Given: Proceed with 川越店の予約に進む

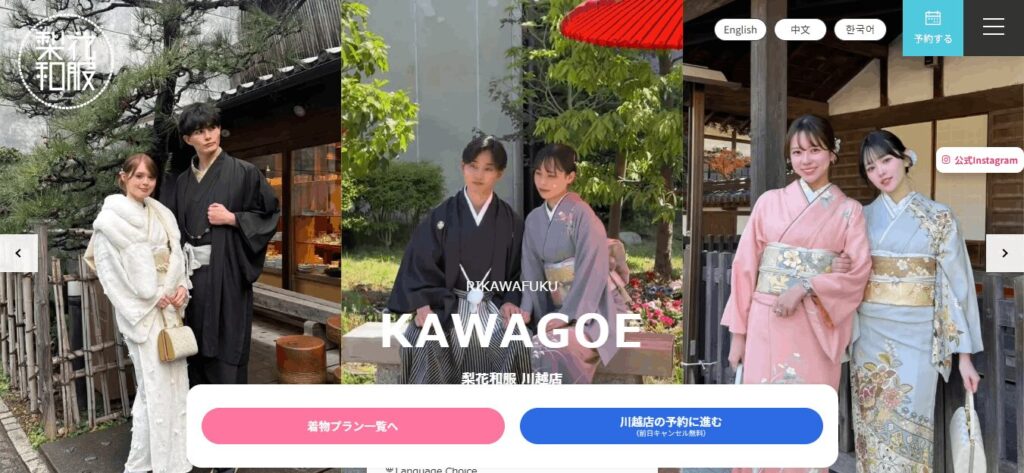Looking at the screenshot, I should coord(671,426).
